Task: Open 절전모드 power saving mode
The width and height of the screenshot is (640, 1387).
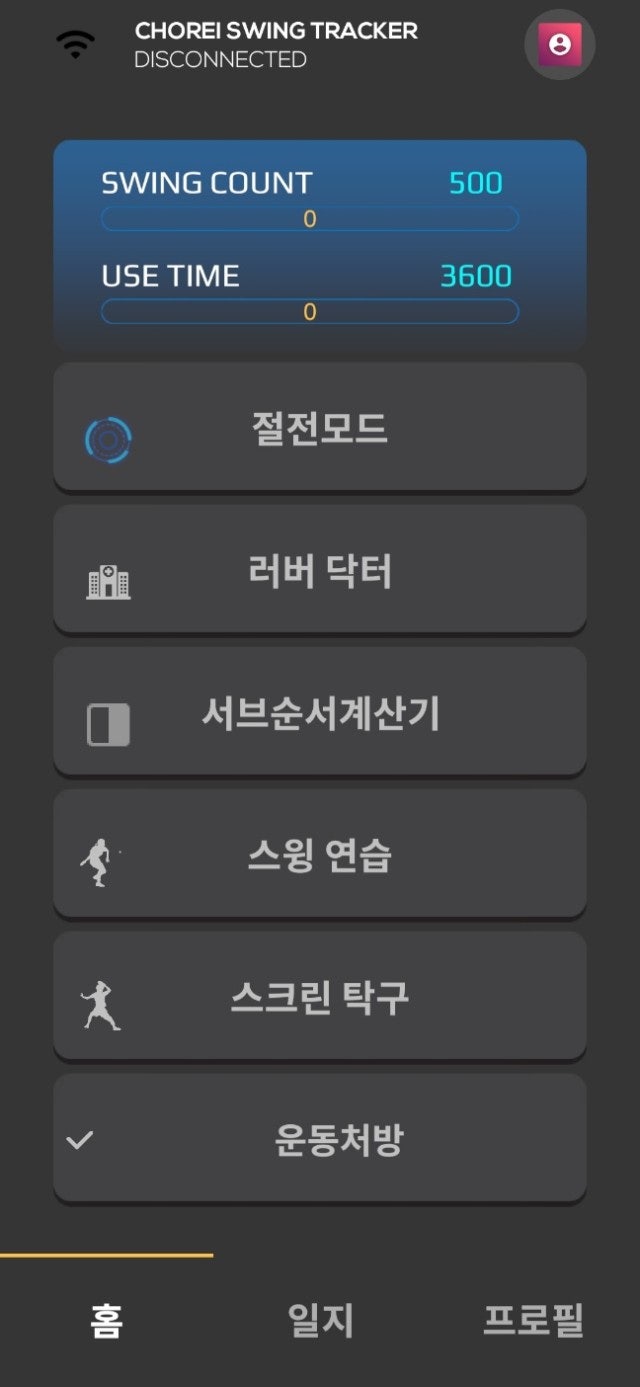Action: (x=320, y=427)
